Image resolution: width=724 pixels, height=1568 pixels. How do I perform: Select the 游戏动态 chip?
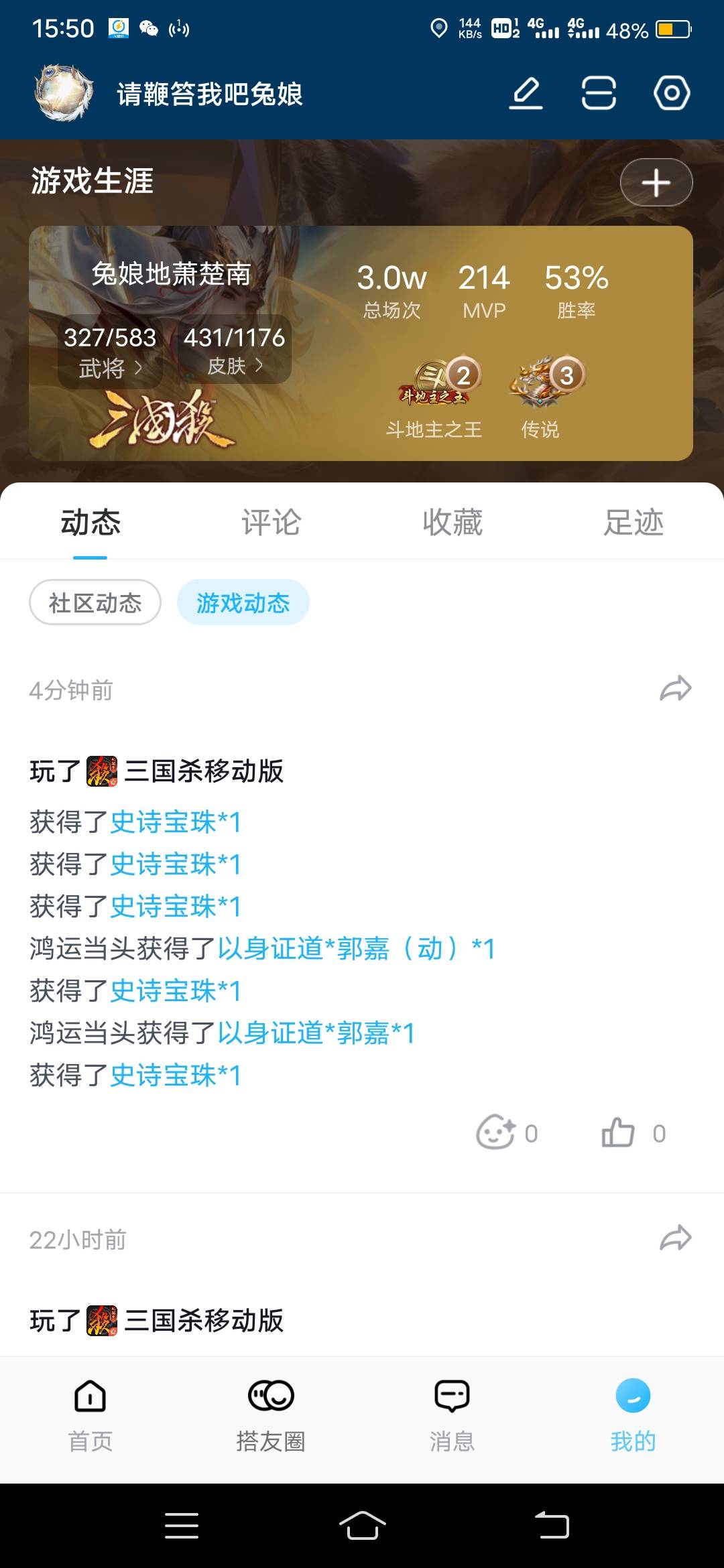[243, 602]
